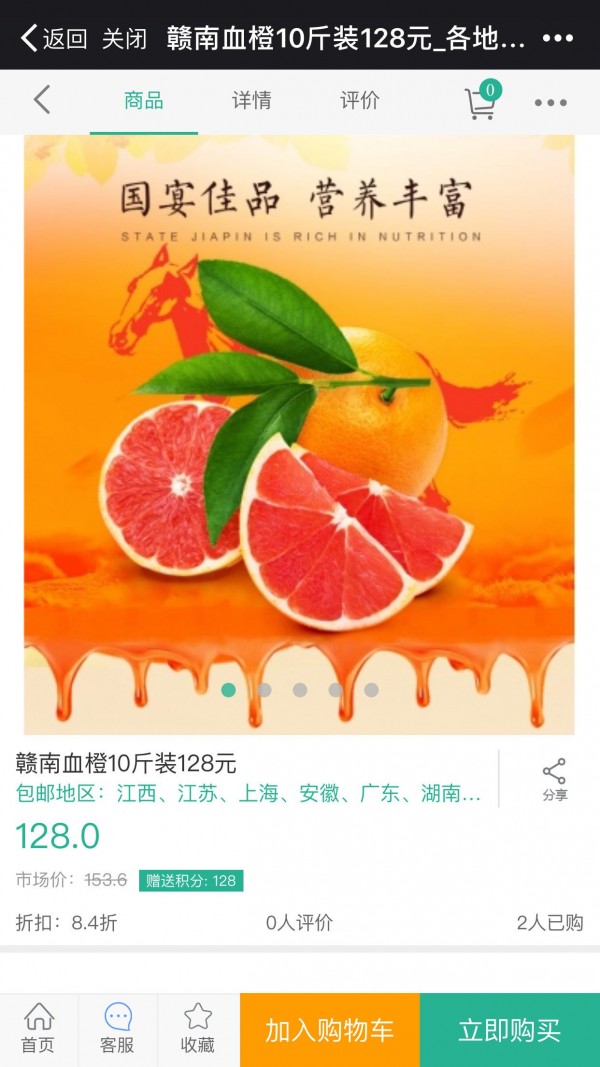Open the shopping cart icon

click(x=481, y=102)
